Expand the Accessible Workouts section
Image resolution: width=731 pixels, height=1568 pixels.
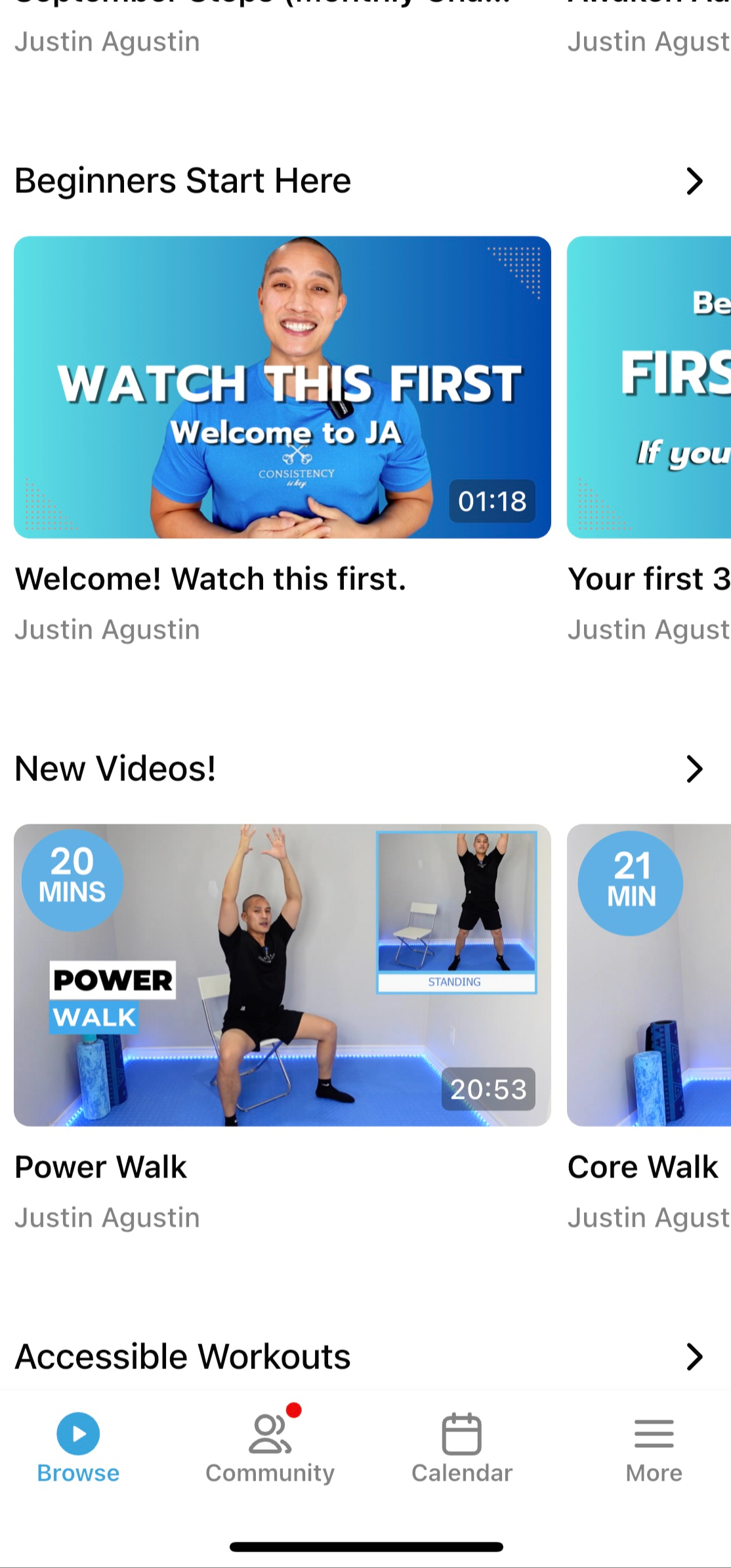[x=694, y=1357]
